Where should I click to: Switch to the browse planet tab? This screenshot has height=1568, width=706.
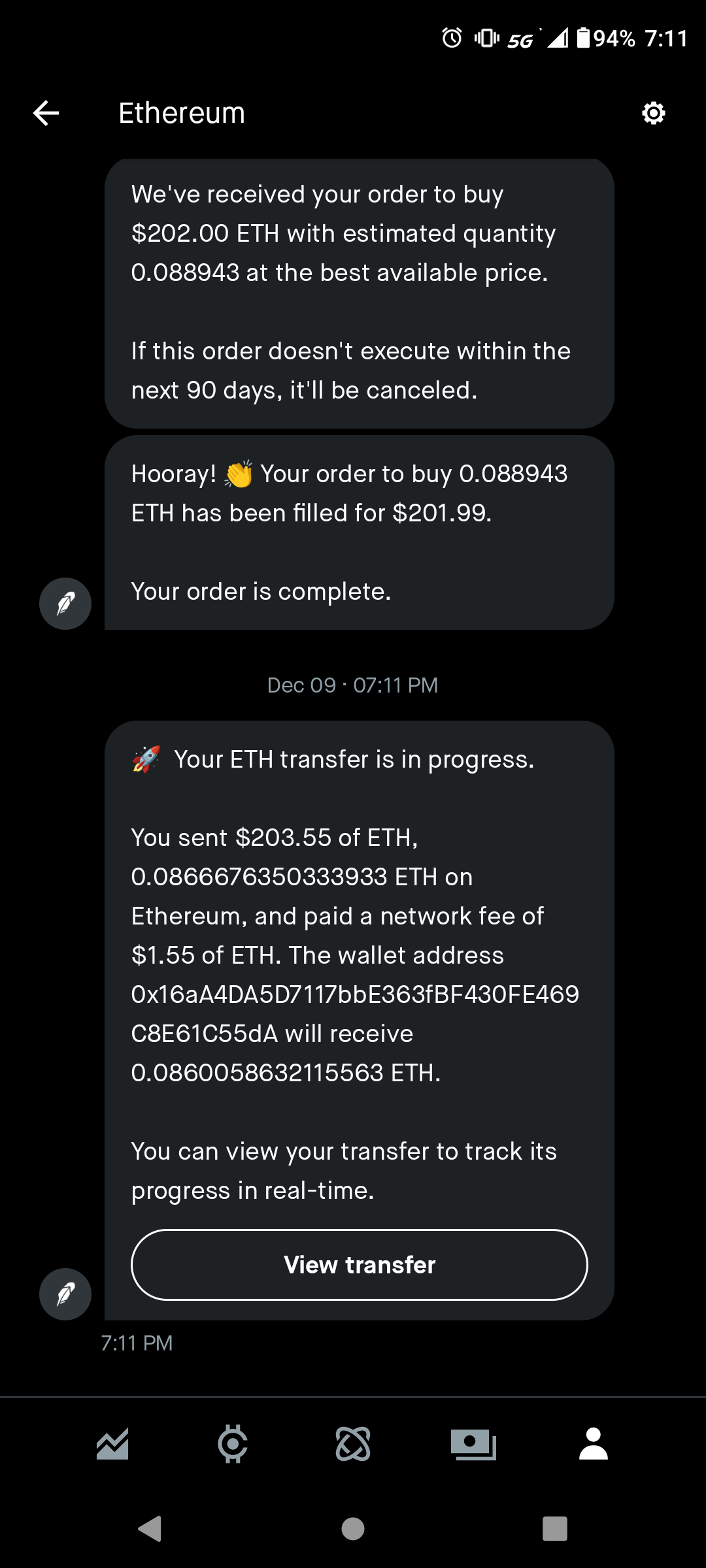click(x=353, y=1444)
